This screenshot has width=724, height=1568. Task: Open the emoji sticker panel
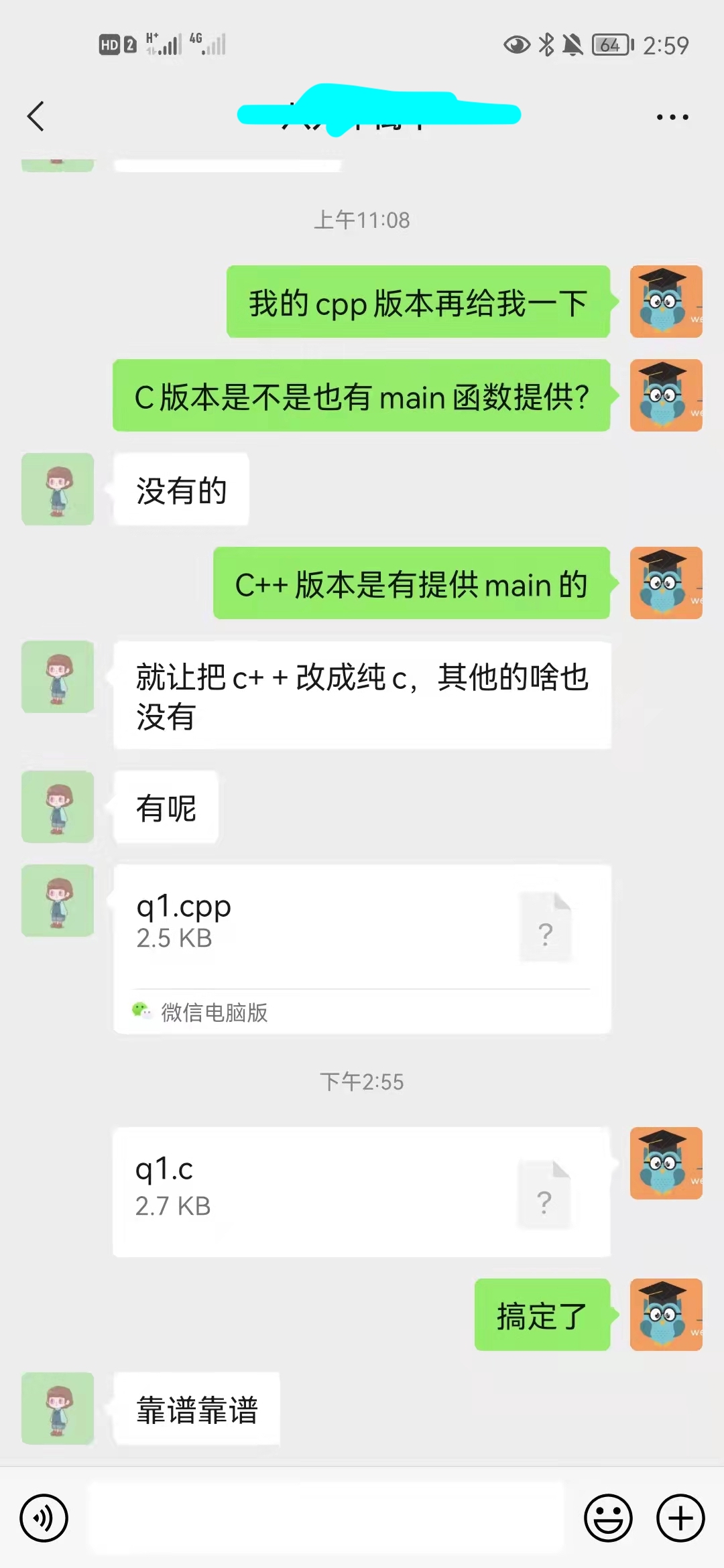point(608,1518)
